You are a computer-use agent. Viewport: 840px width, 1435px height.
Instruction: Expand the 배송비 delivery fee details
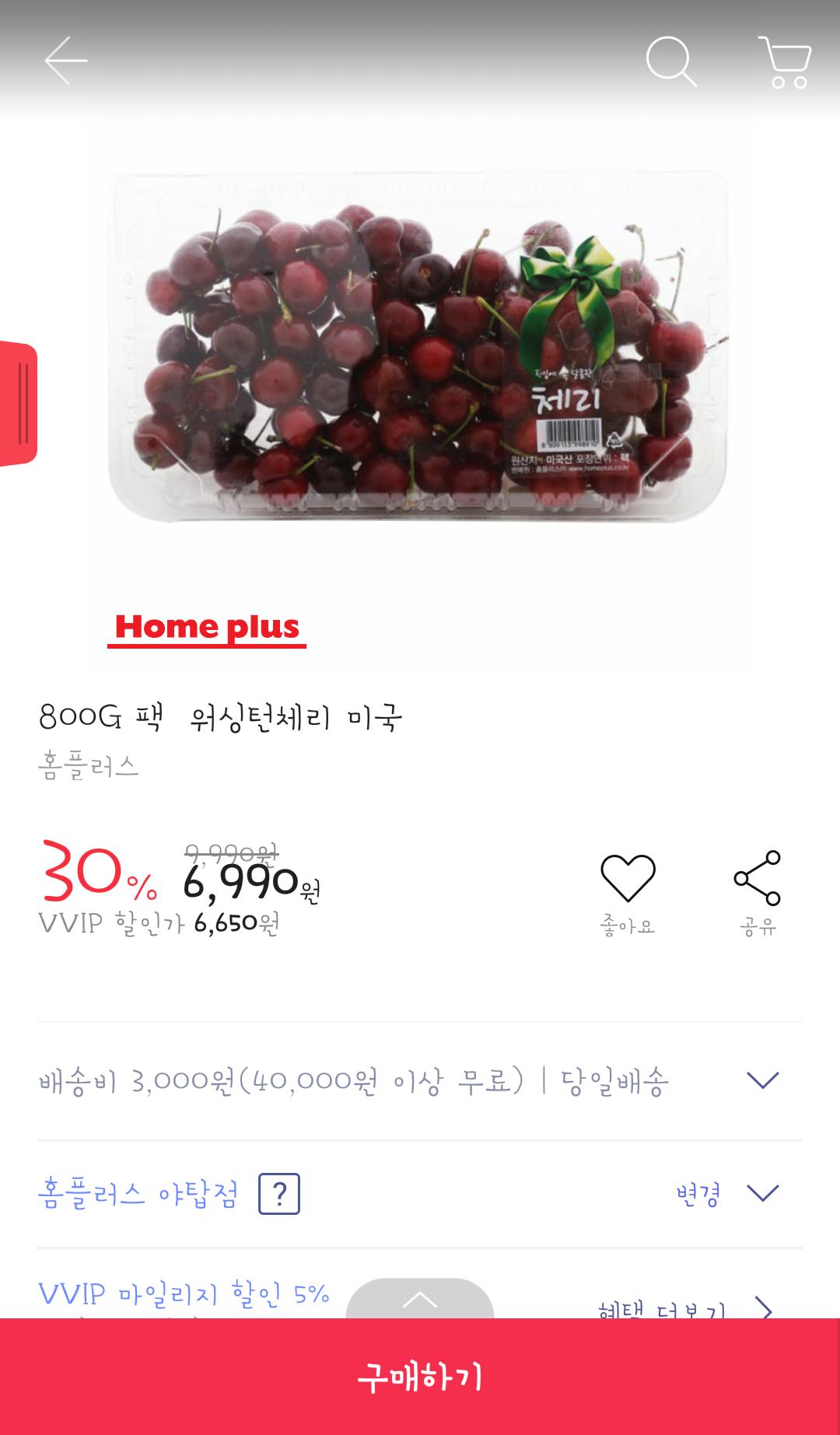click(x=420, y=1081)
